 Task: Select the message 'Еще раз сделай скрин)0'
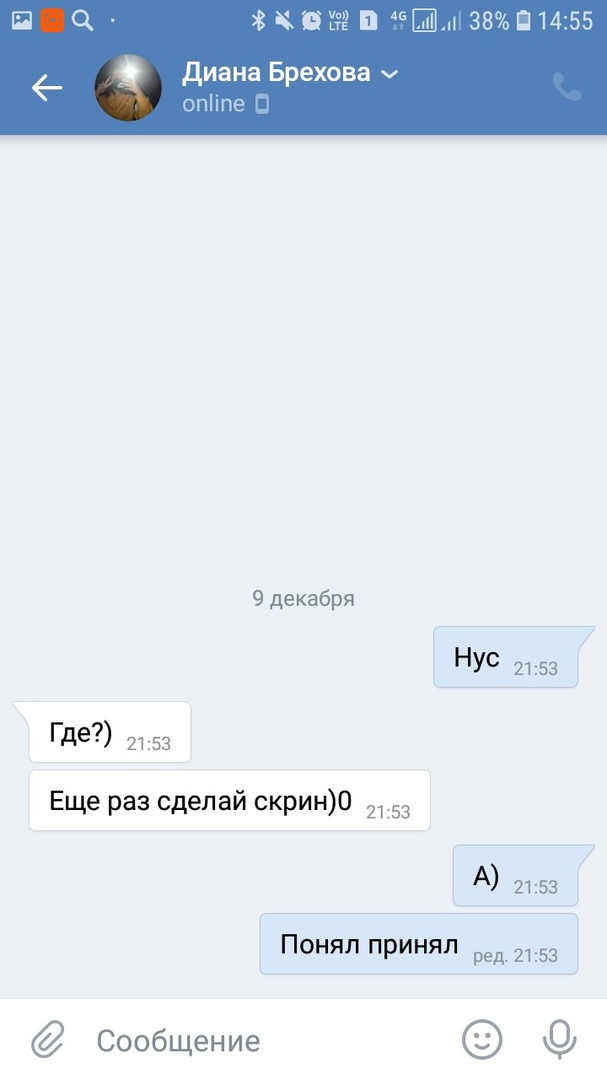tap(229, 800)
